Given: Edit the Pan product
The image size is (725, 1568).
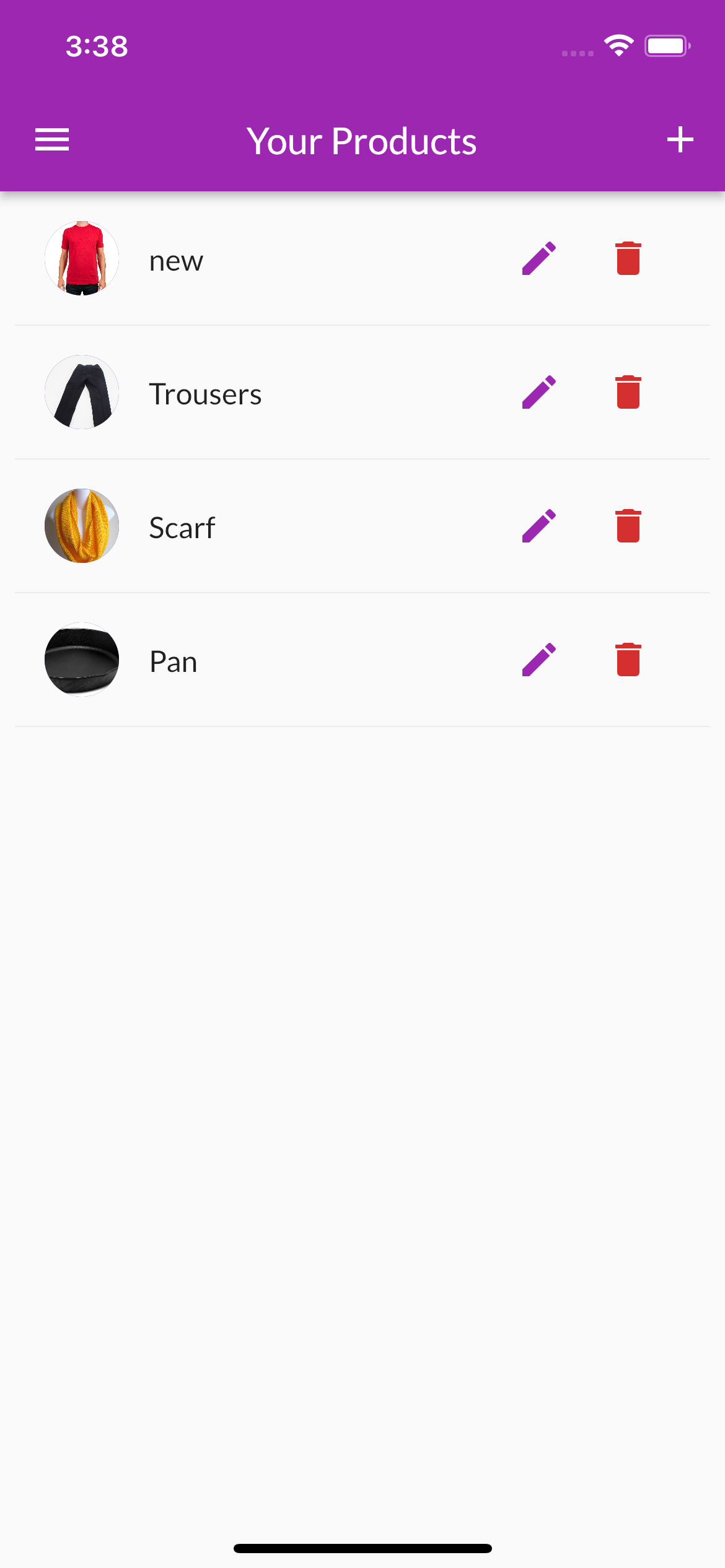Looking at the screenshot, I should point(538,660).
